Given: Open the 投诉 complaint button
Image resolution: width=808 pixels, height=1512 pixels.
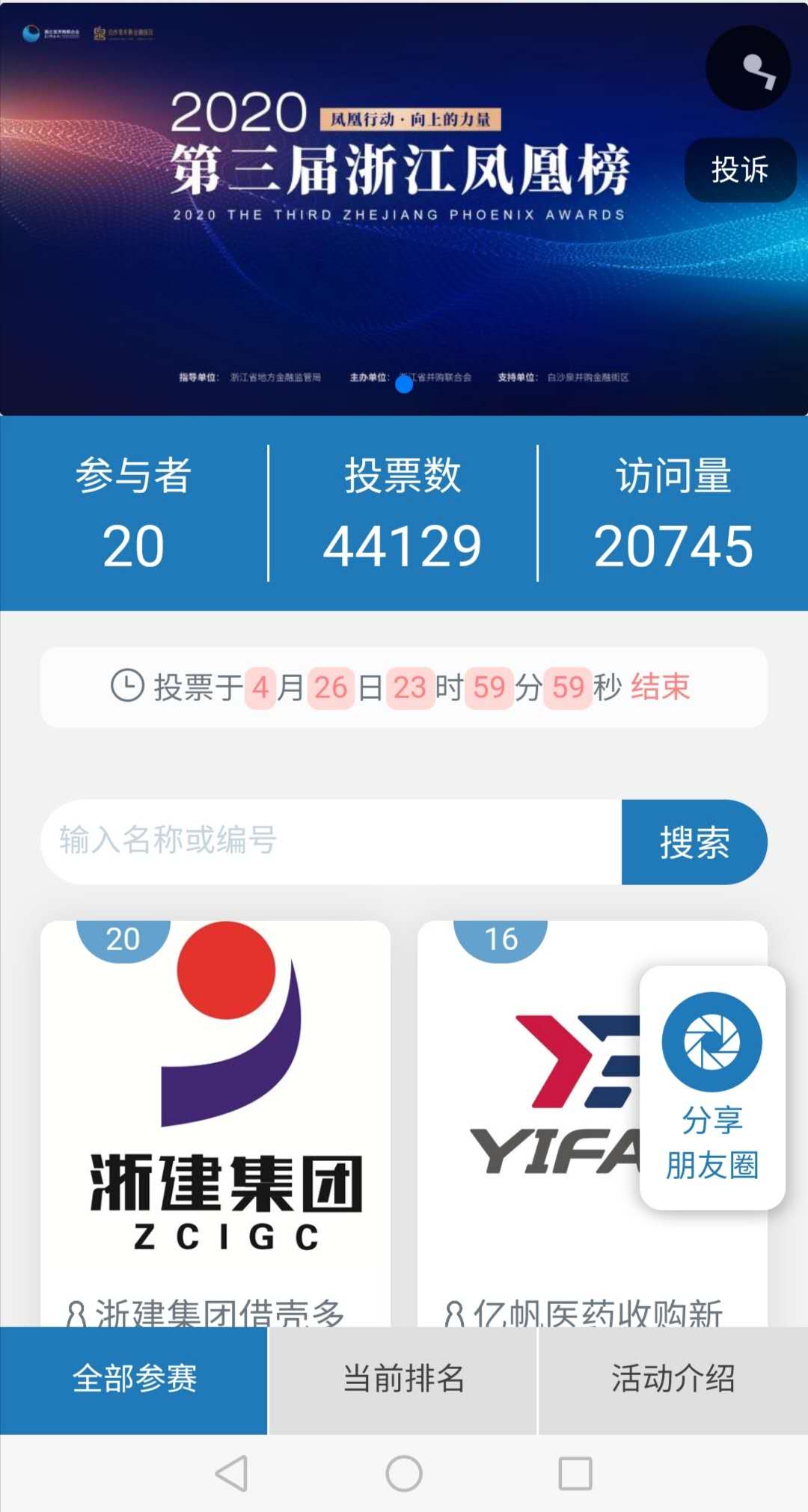Looking at the screenshot, I should (740, 170).
